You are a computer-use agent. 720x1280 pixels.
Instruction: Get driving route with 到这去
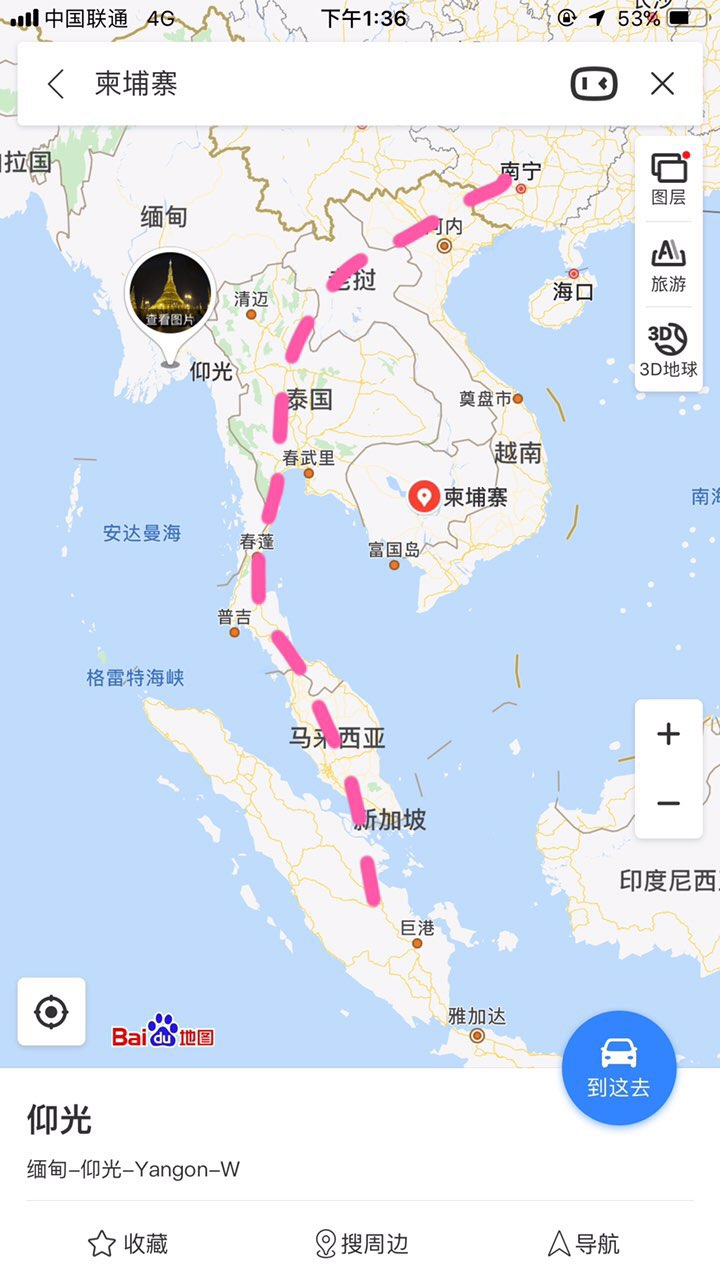click(x=619, y=1068)
